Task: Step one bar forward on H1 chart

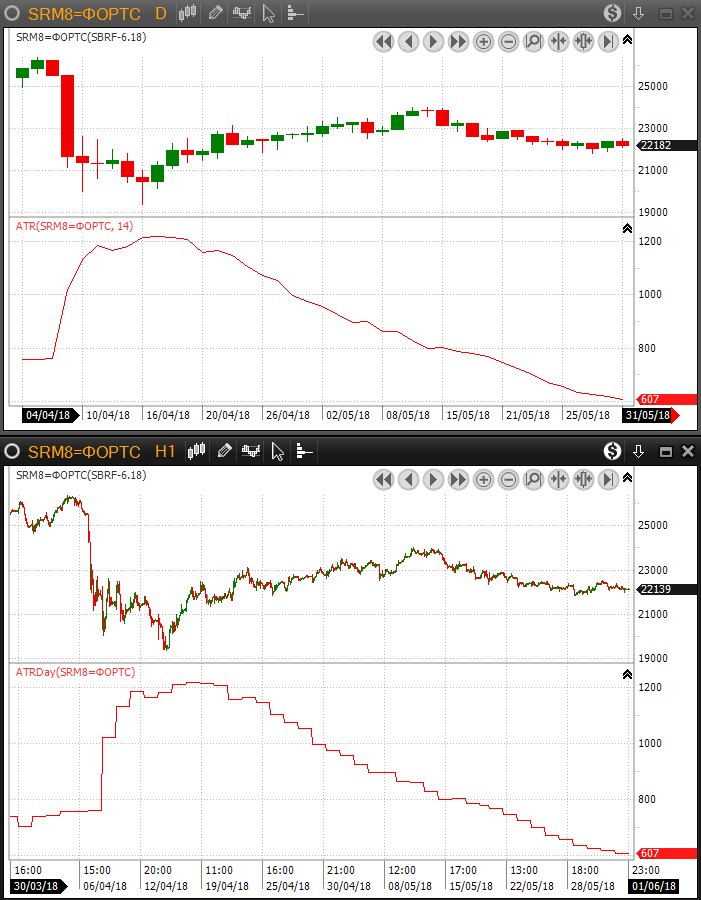Action: coord(434,480)
